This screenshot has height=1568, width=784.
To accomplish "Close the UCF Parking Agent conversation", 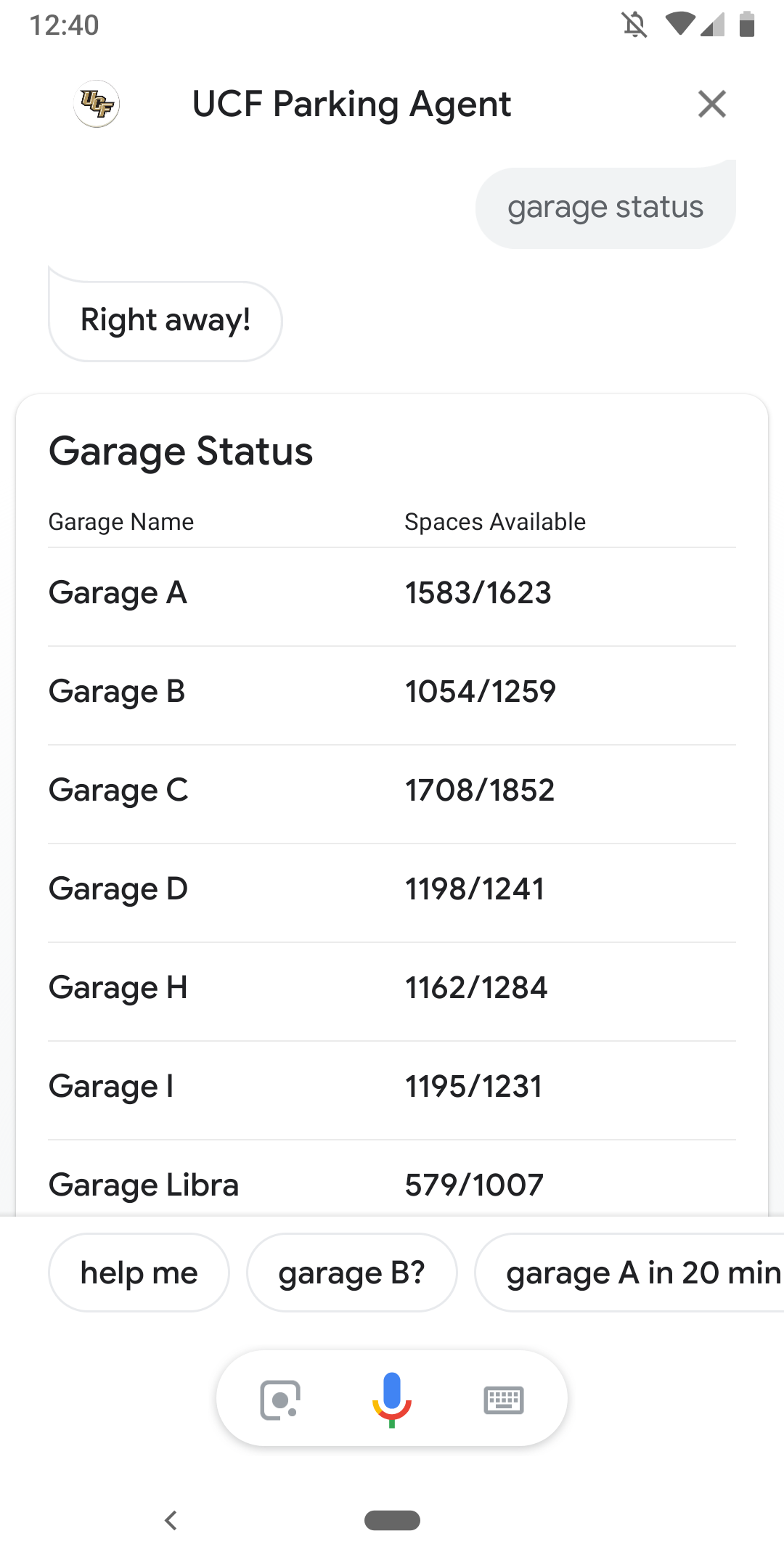I will pyautogui.click(x=711, y=104).
